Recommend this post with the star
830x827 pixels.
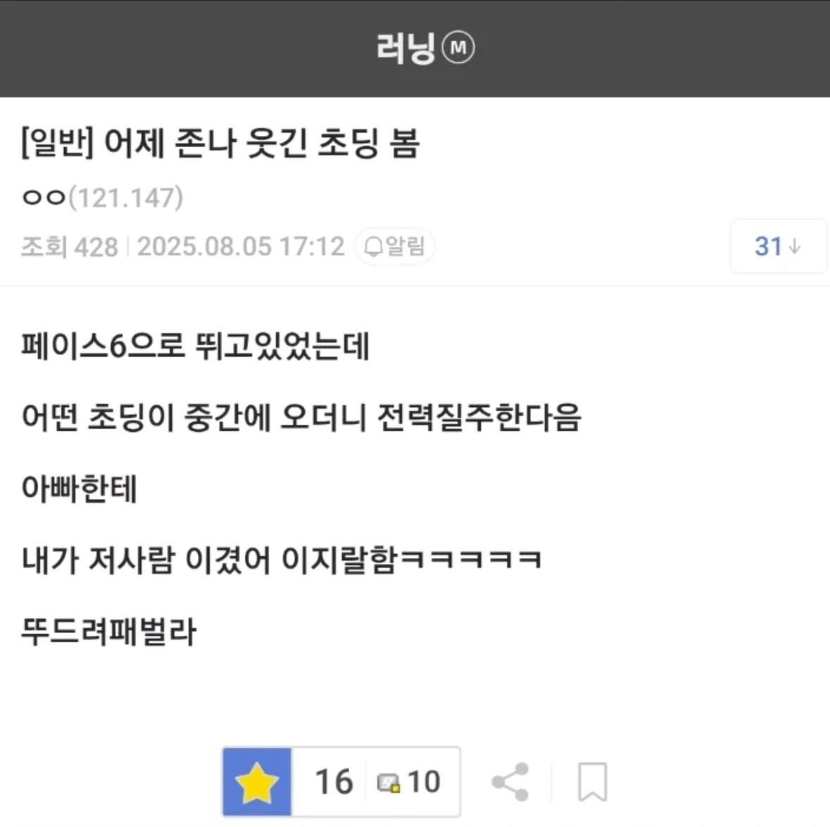point(257,782)
